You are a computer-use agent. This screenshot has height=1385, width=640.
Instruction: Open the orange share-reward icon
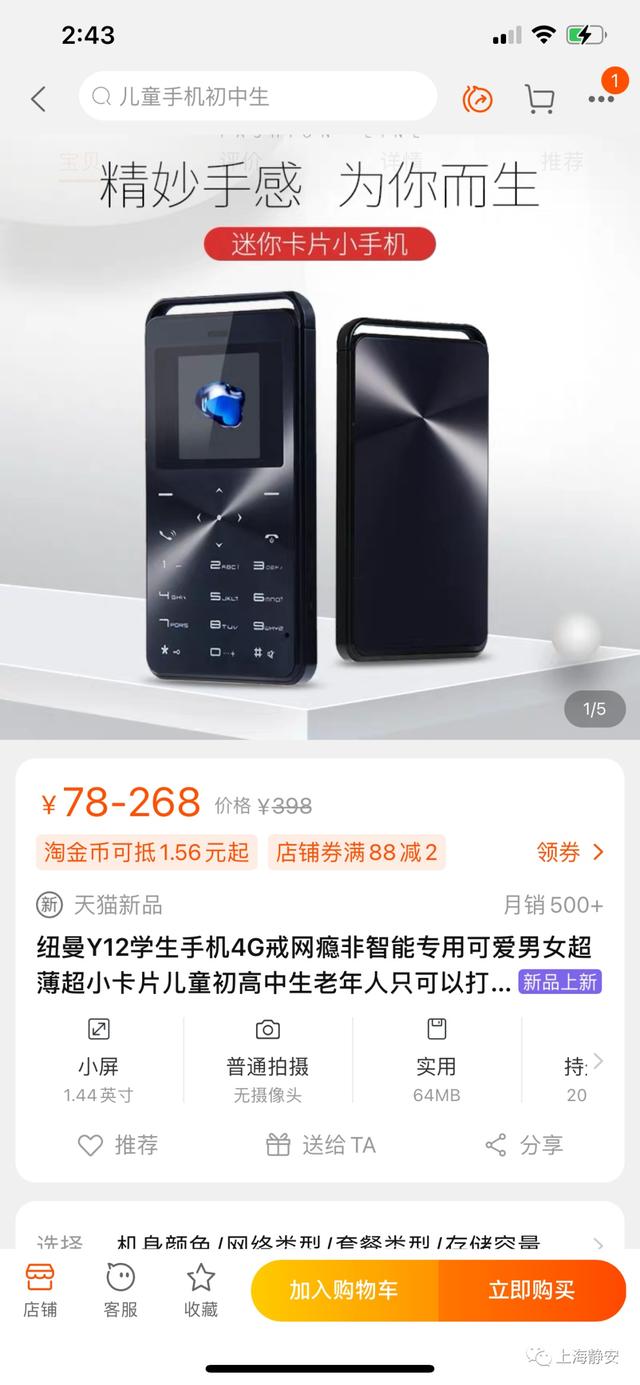[x=478, y=98]
